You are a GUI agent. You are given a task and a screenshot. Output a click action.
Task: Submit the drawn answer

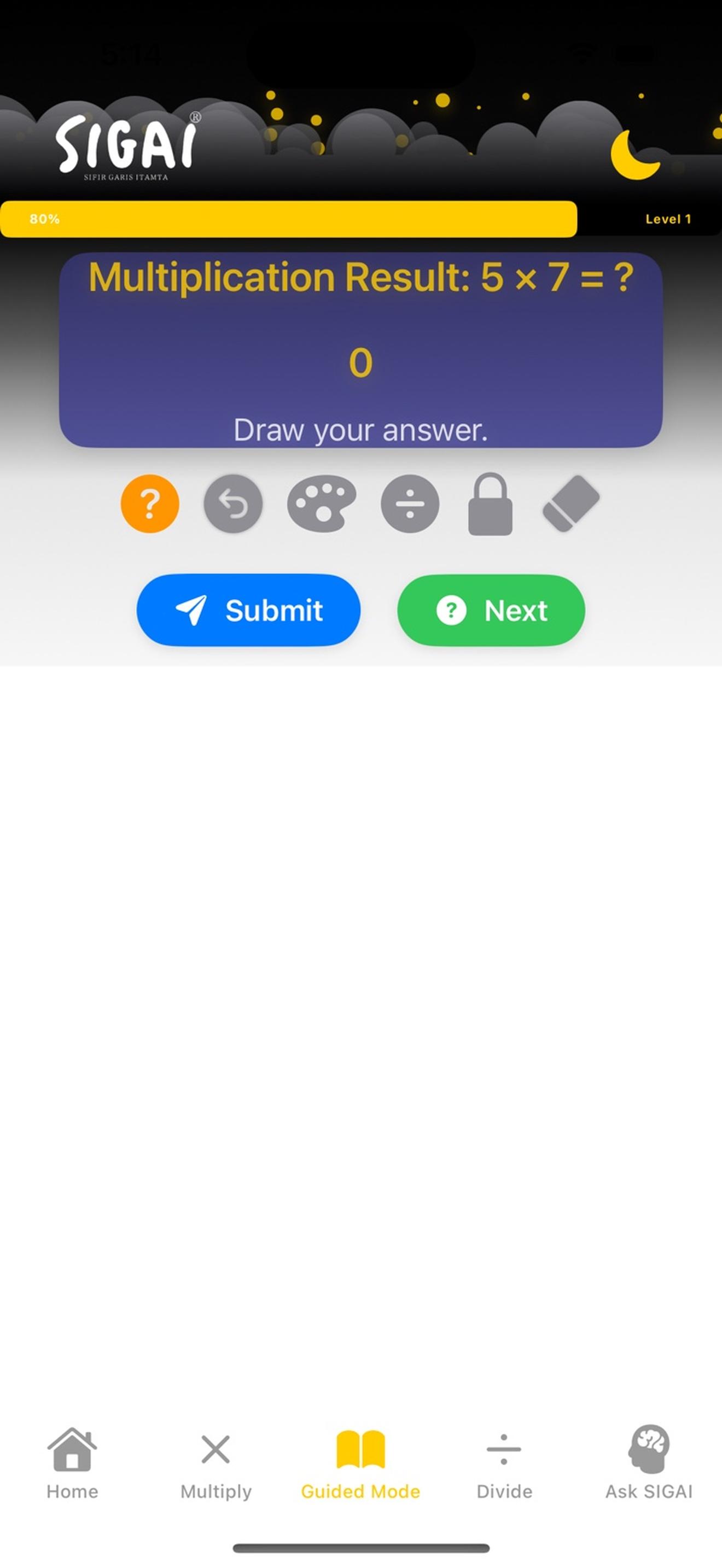tap(248, 610)
